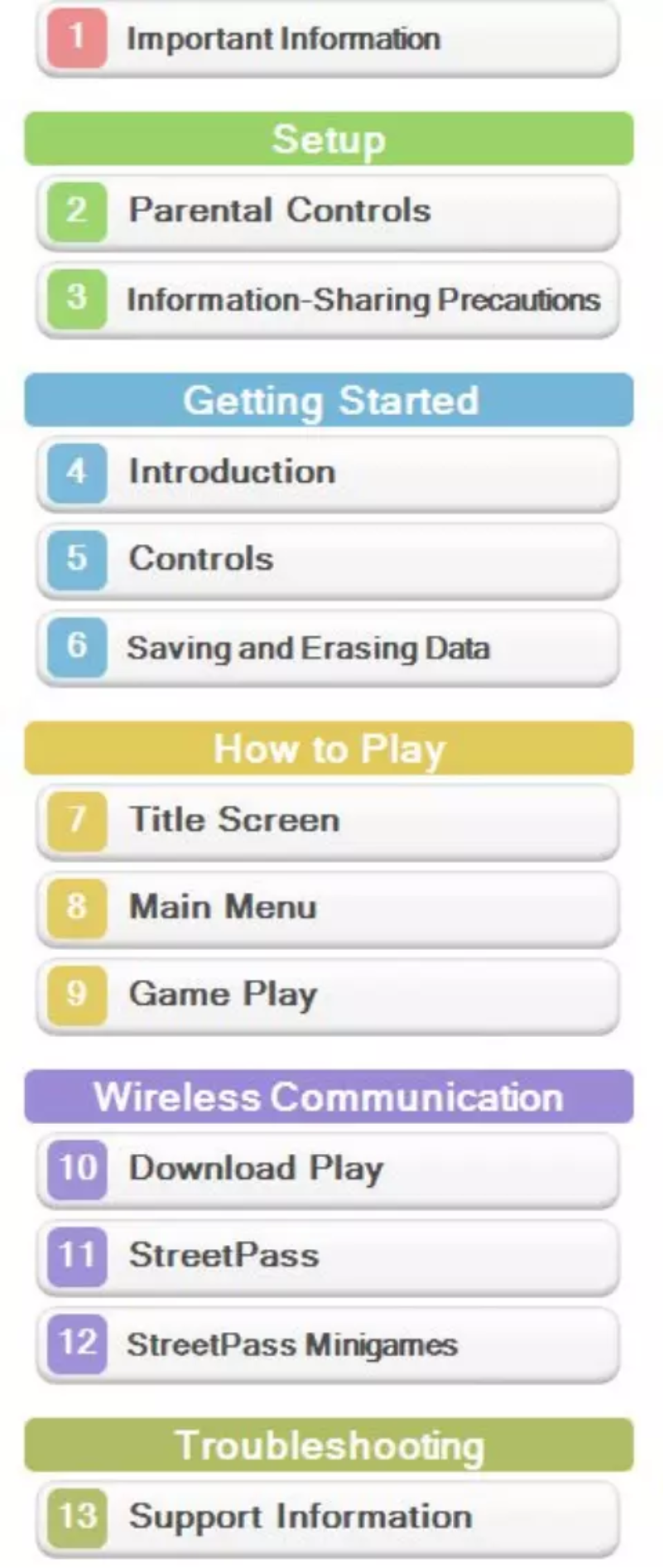Open the Parental Controls page
The height and width of the screenshot is (1568, 664).
[x=328, y=211]
